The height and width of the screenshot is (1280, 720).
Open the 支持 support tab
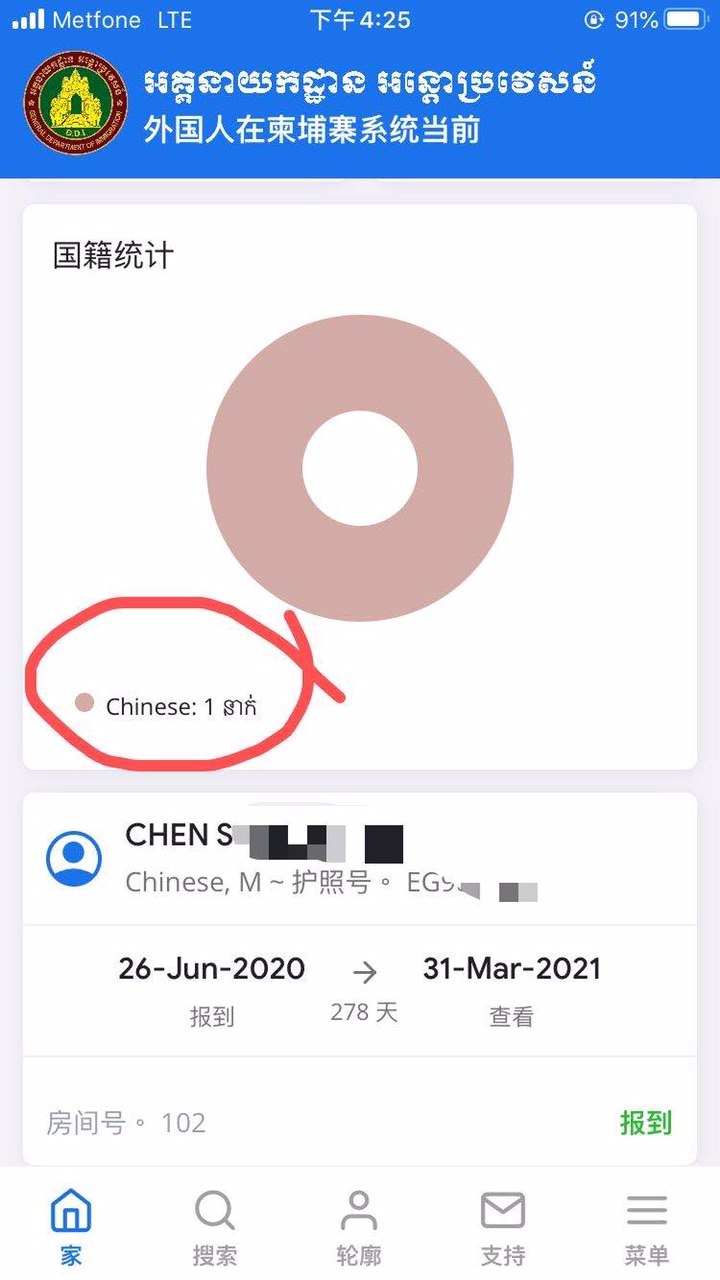point(503,1227)
